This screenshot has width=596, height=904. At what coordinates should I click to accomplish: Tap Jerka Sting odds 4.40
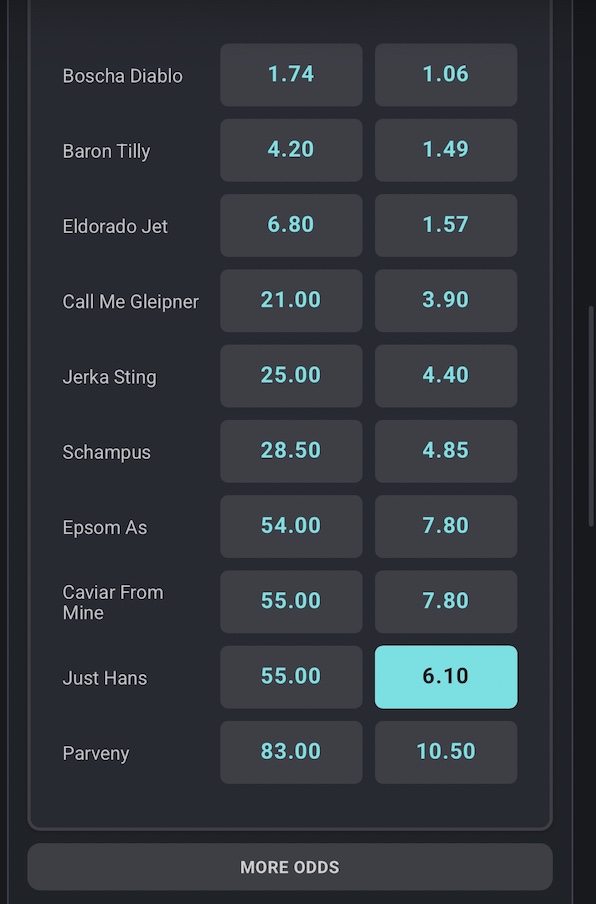446,376
